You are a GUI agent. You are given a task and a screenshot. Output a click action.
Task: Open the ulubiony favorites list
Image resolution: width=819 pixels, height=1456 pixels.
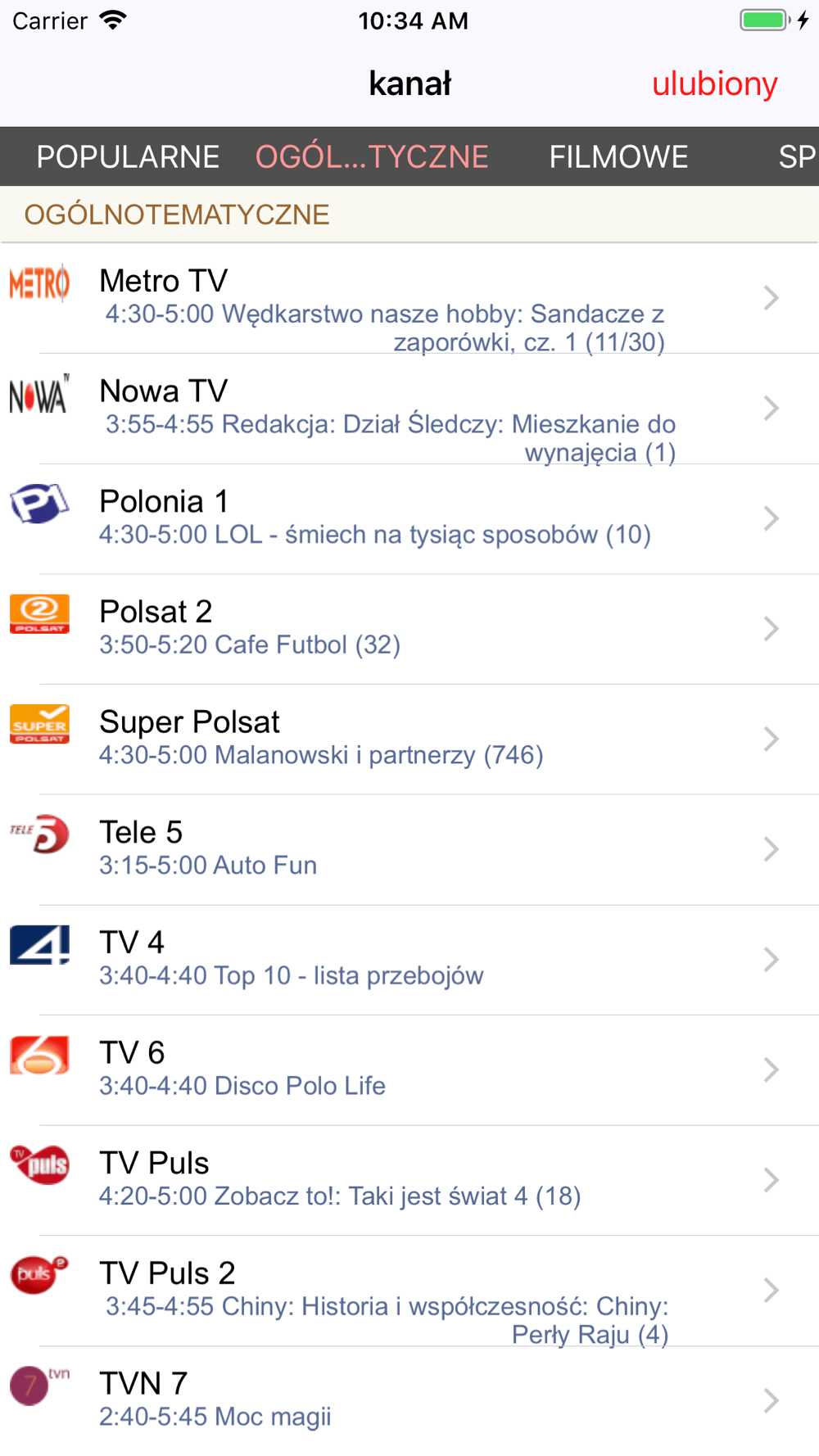point(714,84)
